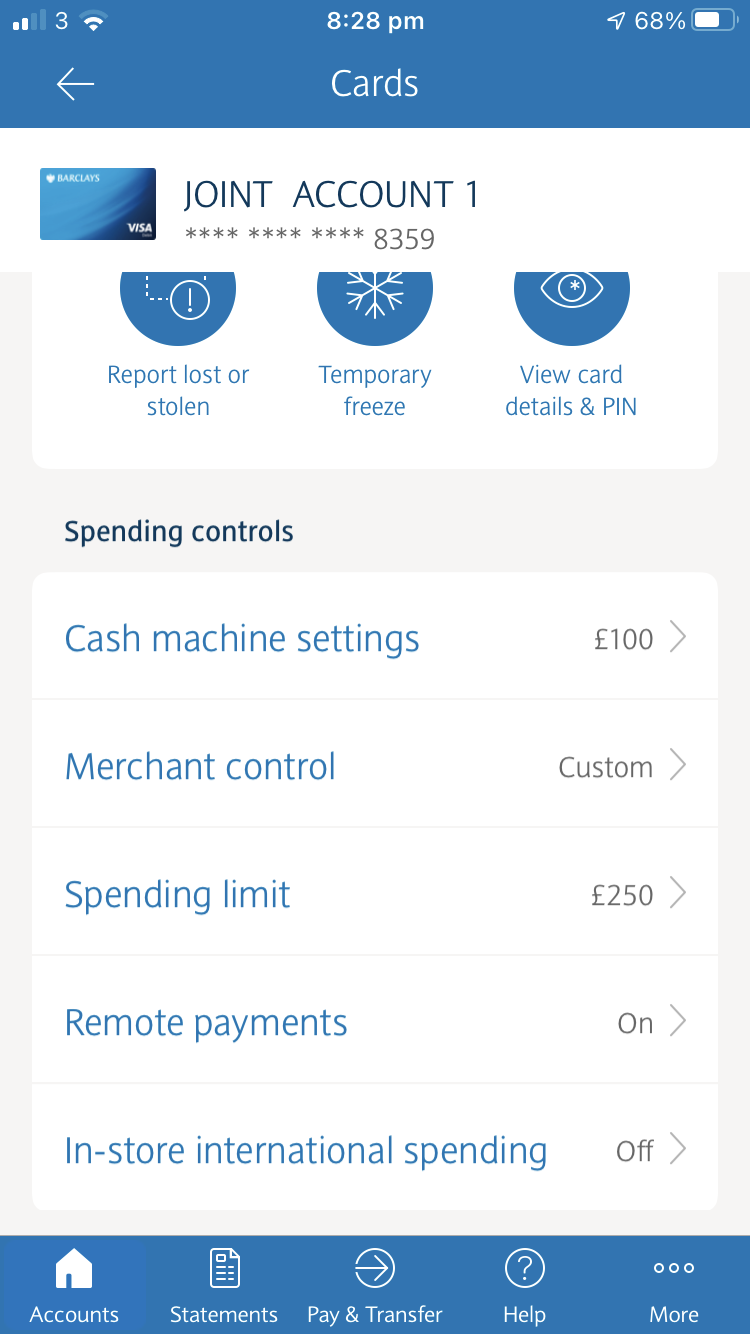Open Cash machine settings
Image resolution: width=750 pixels, height=1334 pixels.
pos(375,638)
